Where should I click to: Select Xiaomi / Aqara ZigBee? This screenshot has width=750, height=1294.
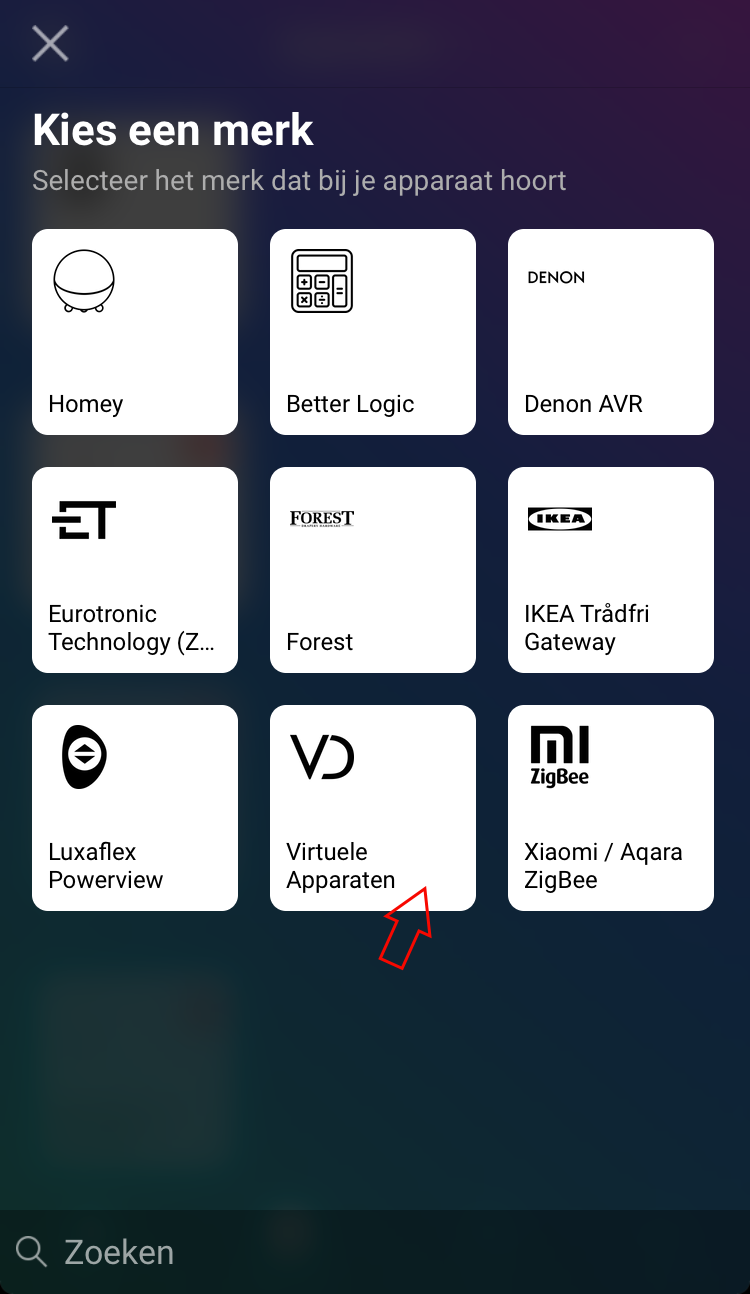point(611,808)
